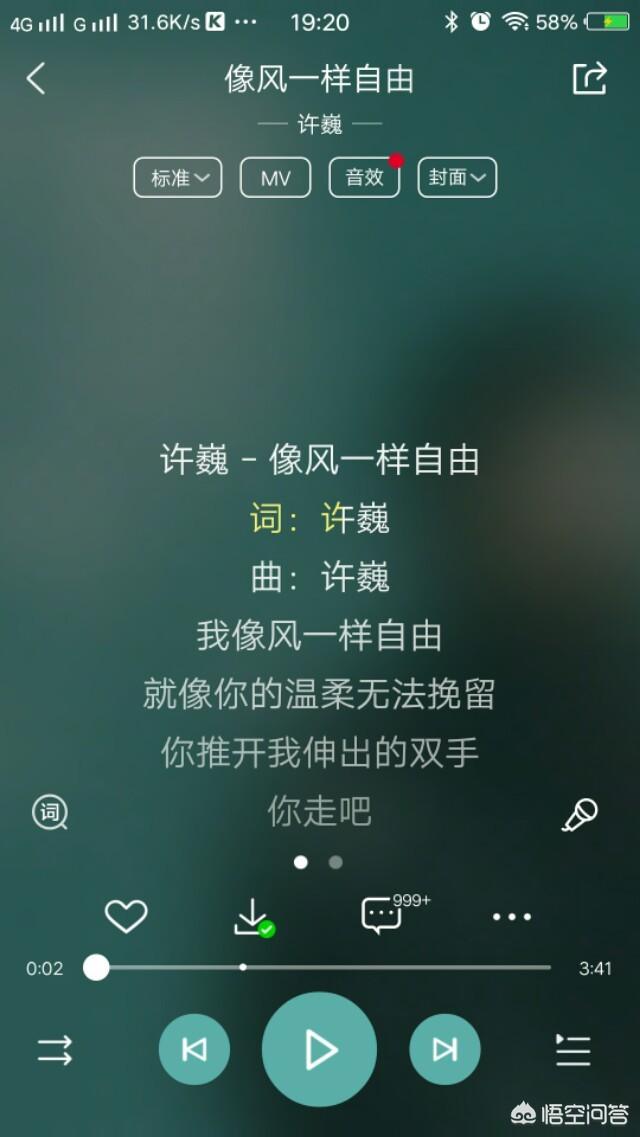The height and width of the screenshot is (1137, 640).
Task: Open the downloaded song icon
Action: click(x=253, y=916)
